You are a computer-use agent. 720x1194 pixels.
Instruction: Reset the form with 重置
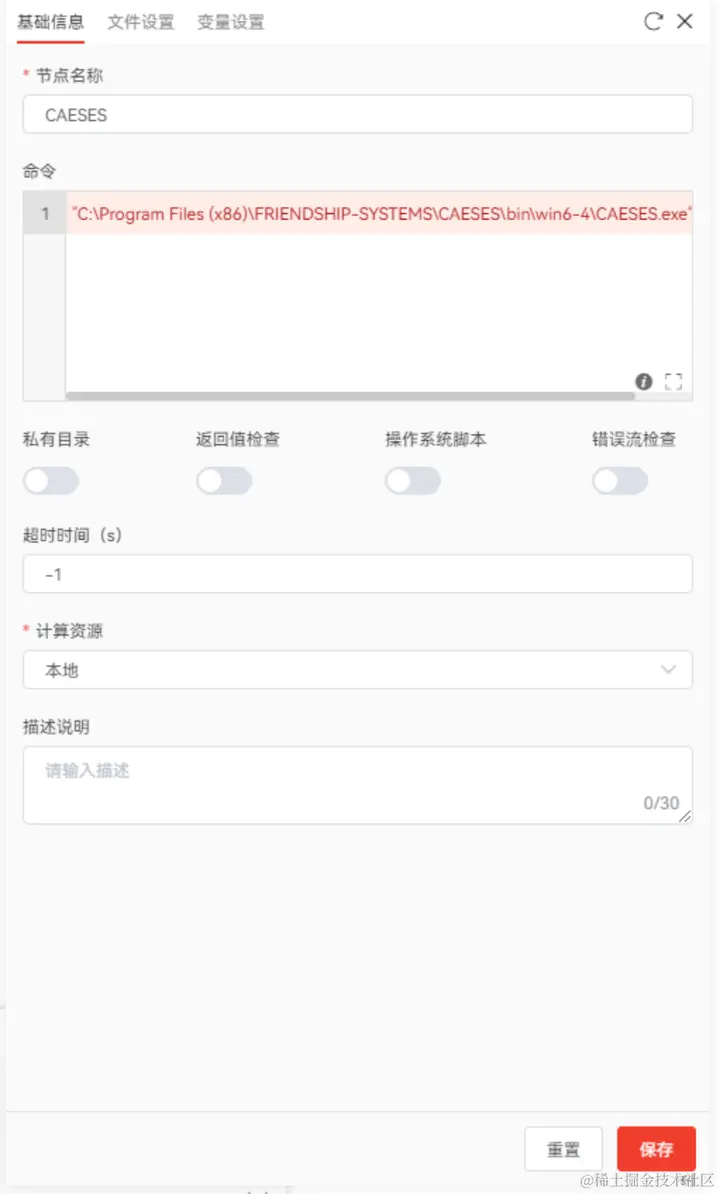click(x=564, y=1149)
